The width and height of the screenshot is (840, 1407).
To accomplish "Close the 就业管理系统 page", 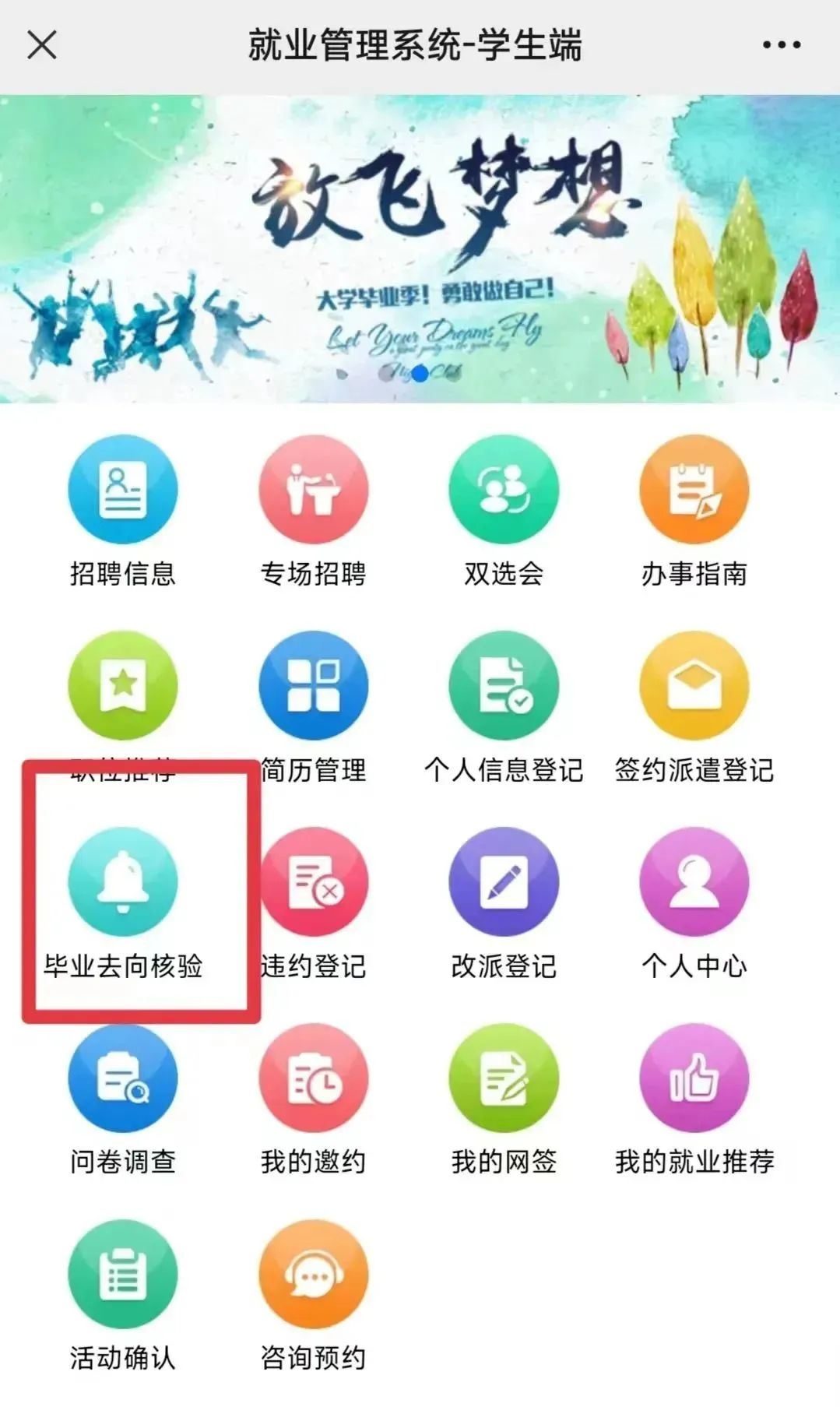I will pos(42,44).
